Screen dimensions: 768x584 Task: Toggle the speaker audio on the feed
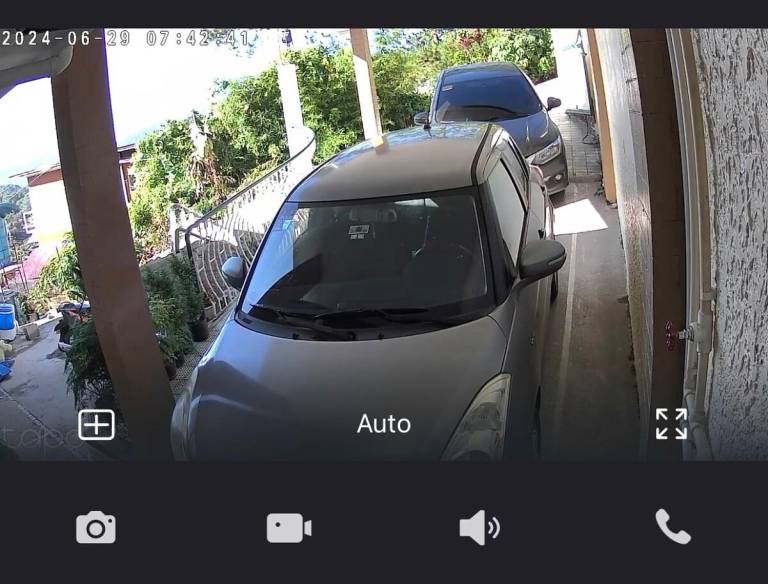[x=479, y=527]
